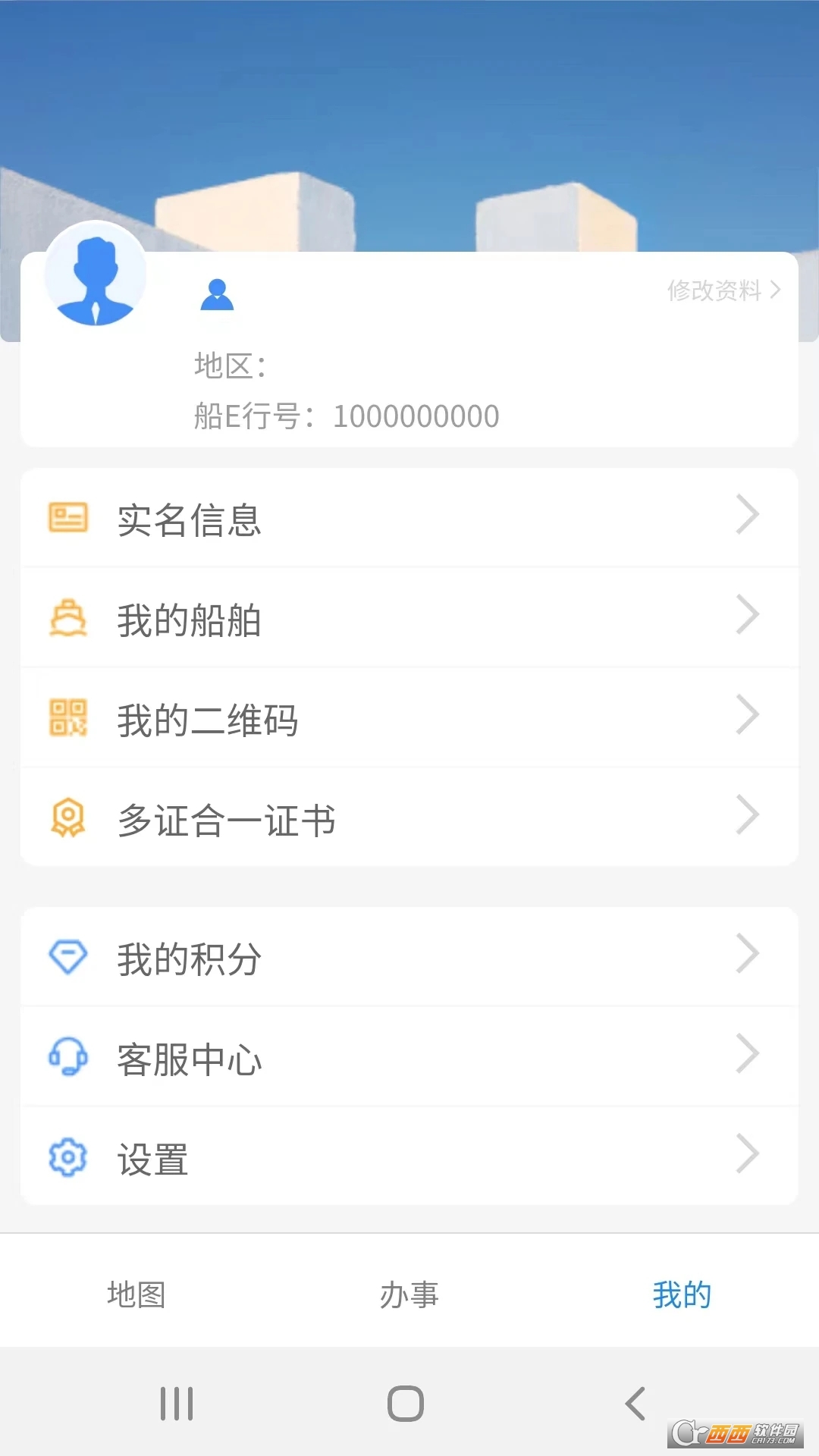Open the 实名信息 row
Screen dimensions: 819x1456
(x=409, y=519)
